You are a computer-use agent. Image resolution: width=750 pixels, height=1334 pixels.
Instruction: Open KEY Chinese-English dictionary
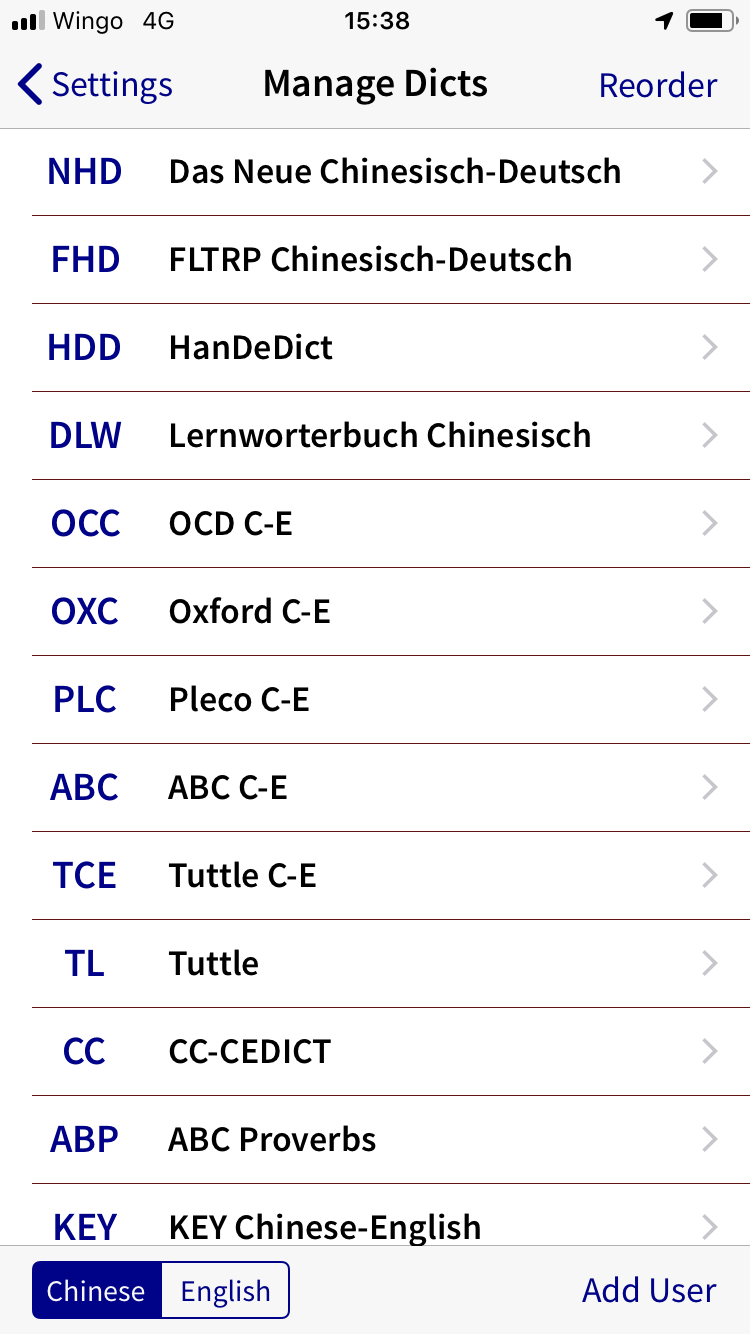click(375, 1216)
